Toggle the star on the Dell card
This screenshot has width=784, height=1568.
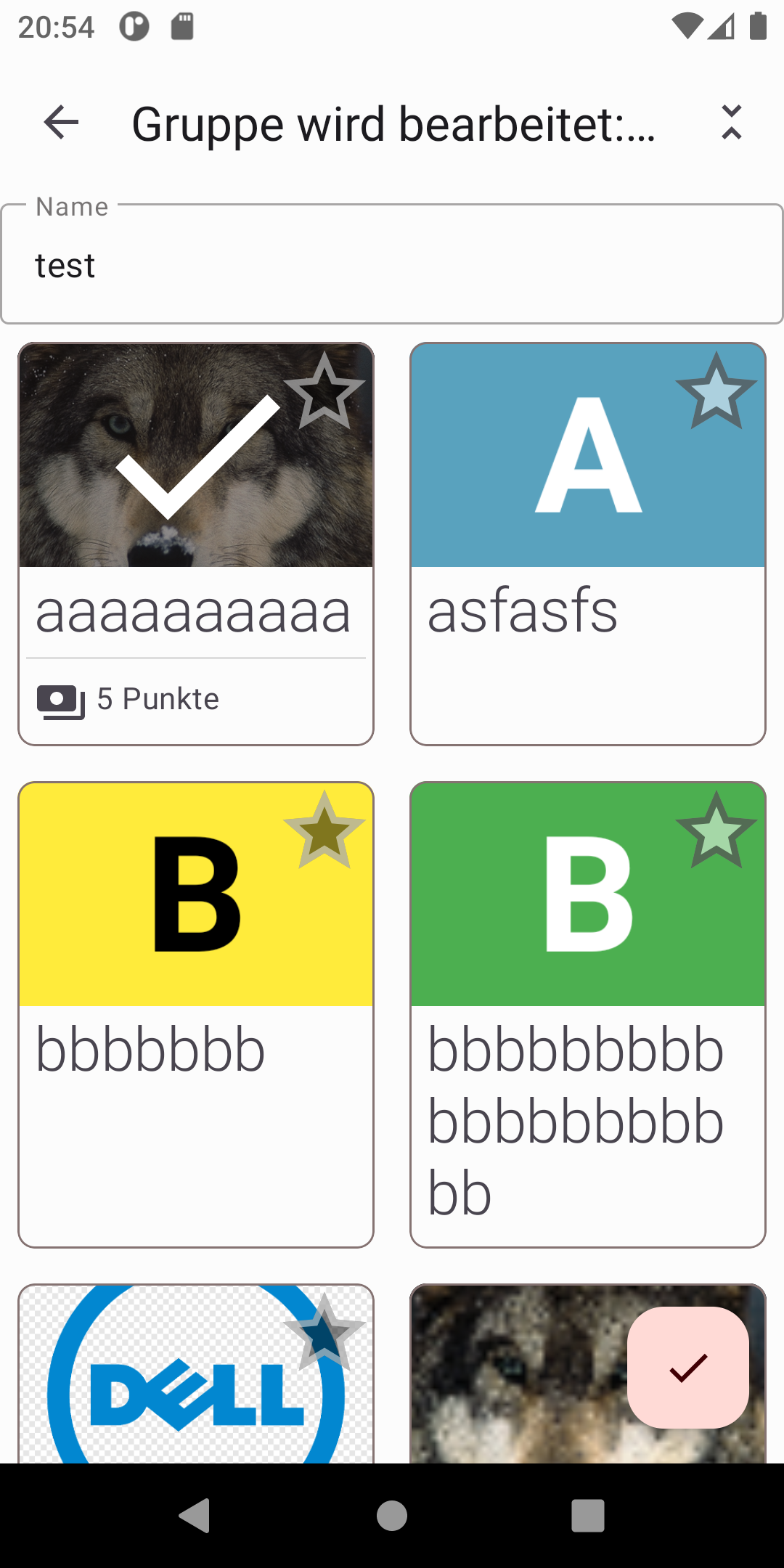click(324, 1333)
